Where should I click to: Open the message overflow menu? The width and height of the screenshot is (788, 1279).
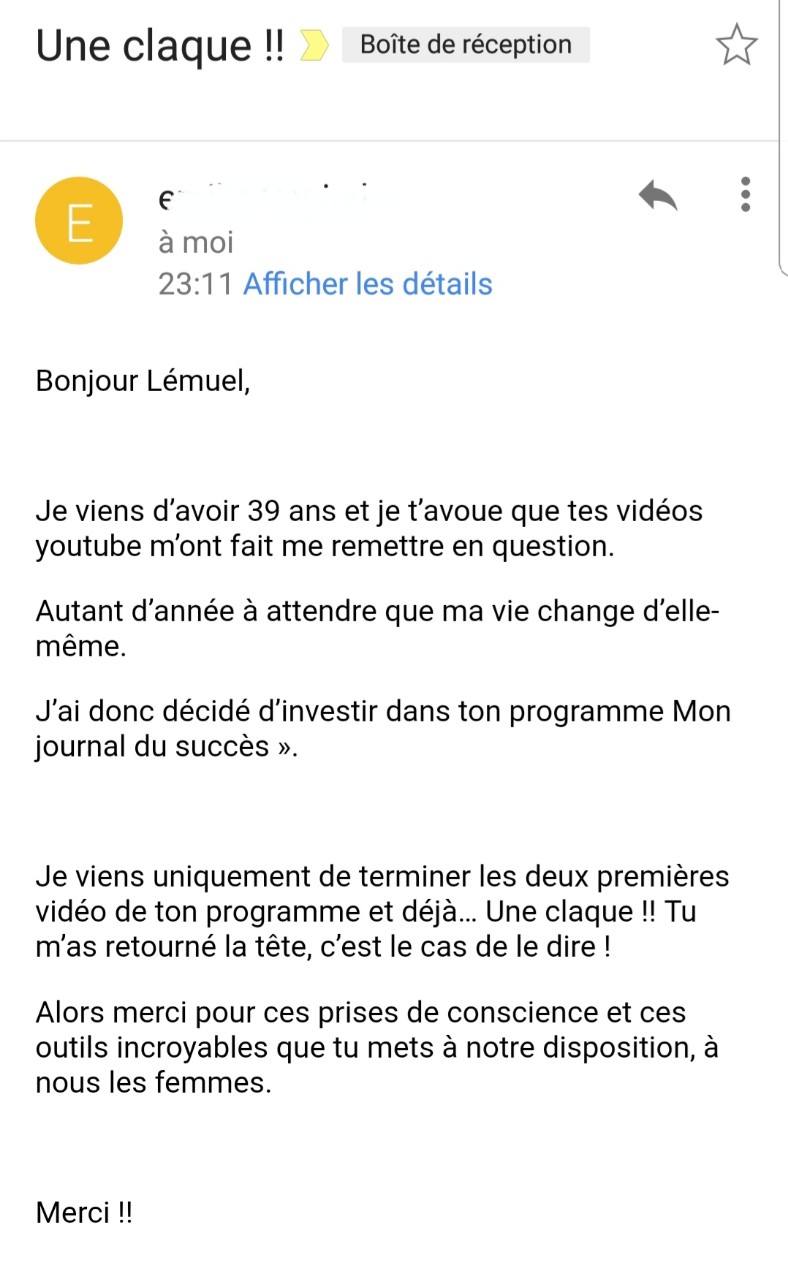(x=745, y=194)
